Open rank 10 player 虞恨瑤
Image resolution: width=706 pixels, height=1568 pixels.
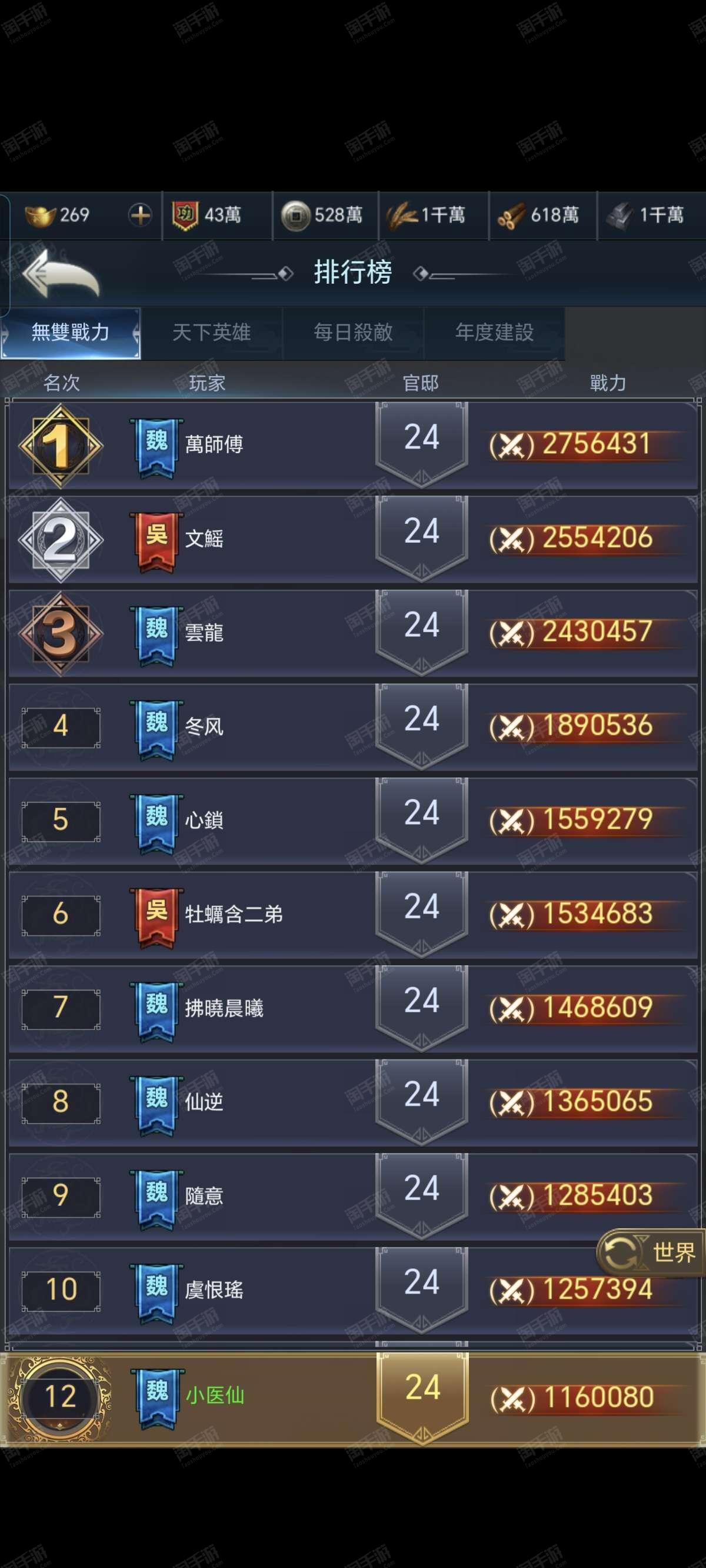tap(353, 1289)
